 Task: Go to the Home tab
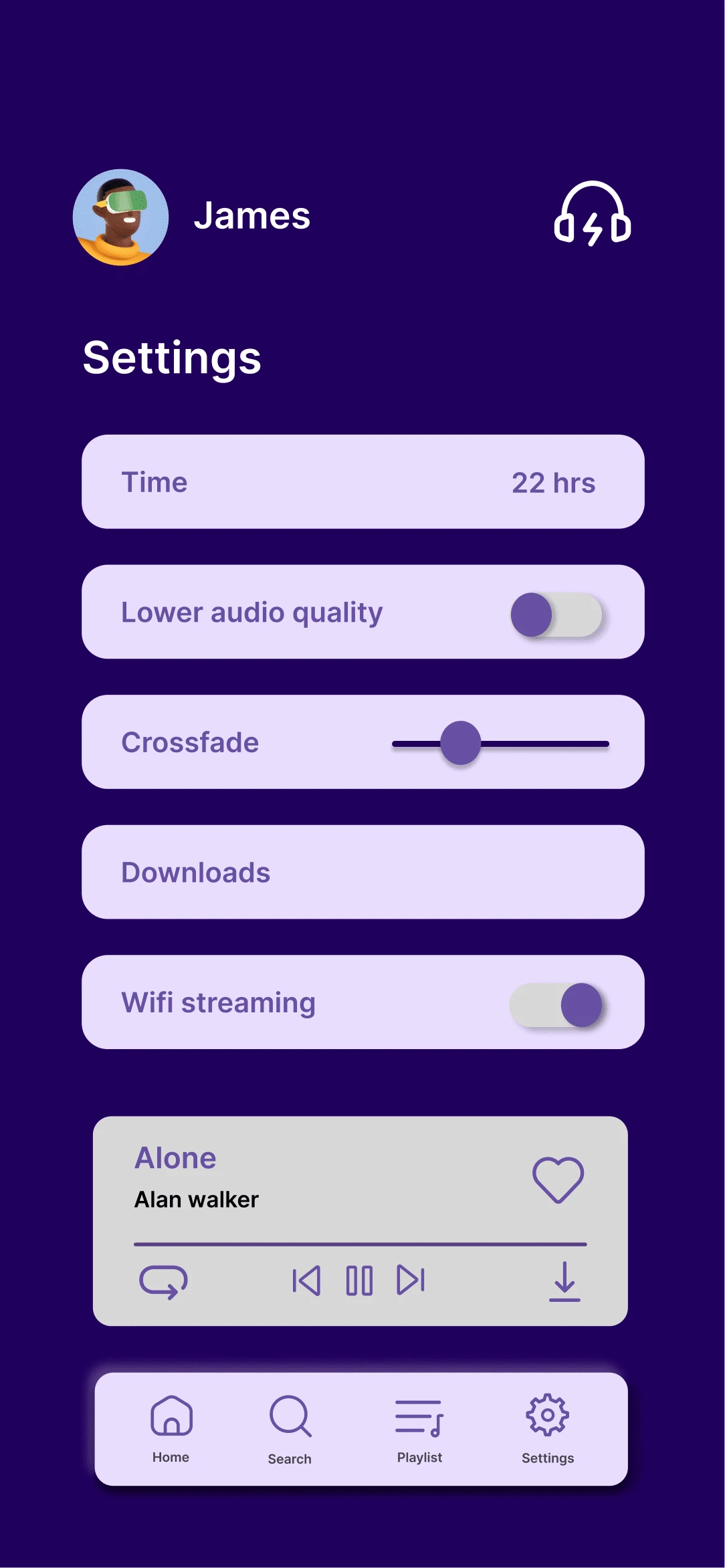[171, 1428]
